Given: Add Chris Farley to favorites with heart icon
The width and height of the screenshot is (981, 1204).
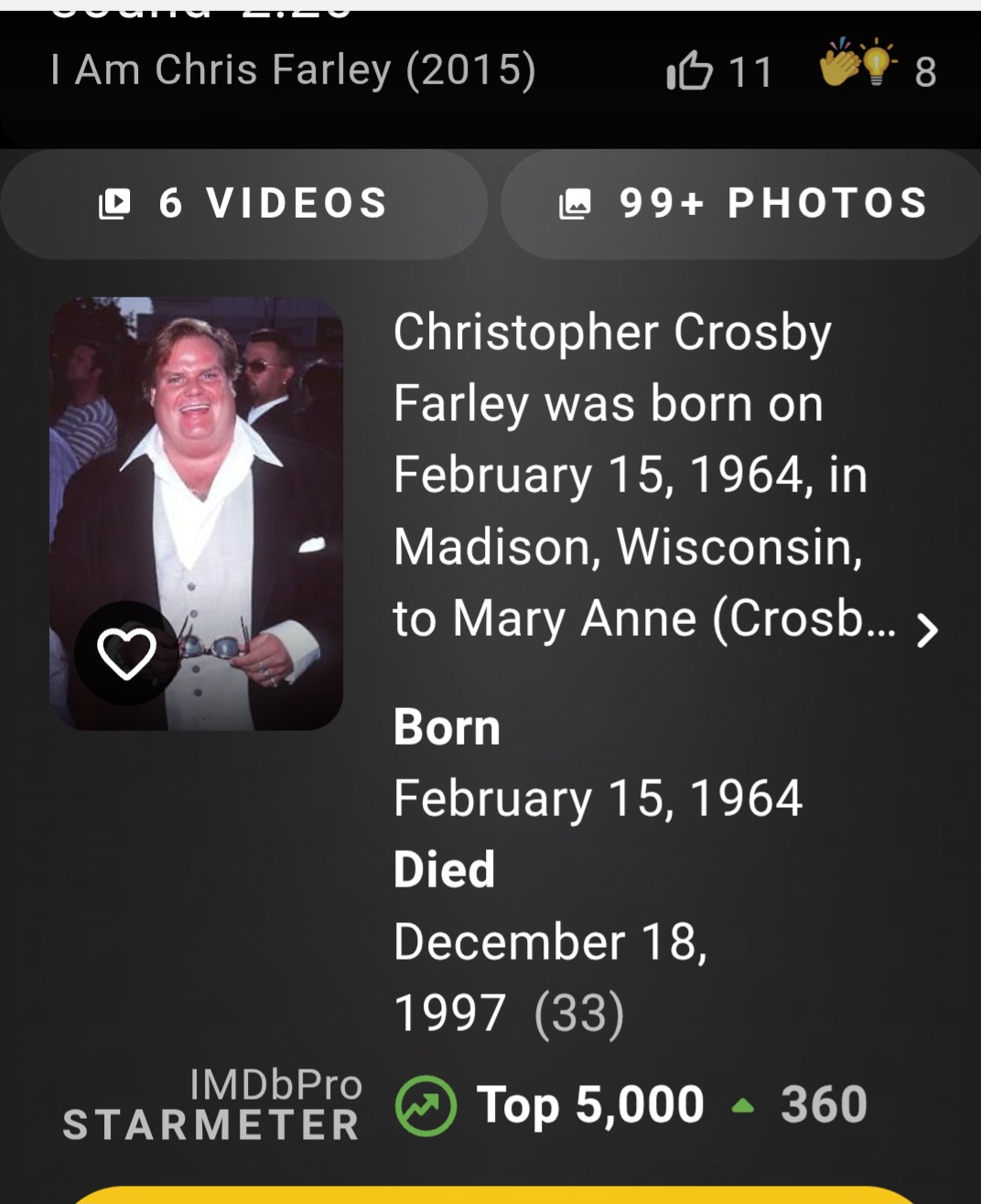Looking at the screenshot, I should [x=126, y=653].
